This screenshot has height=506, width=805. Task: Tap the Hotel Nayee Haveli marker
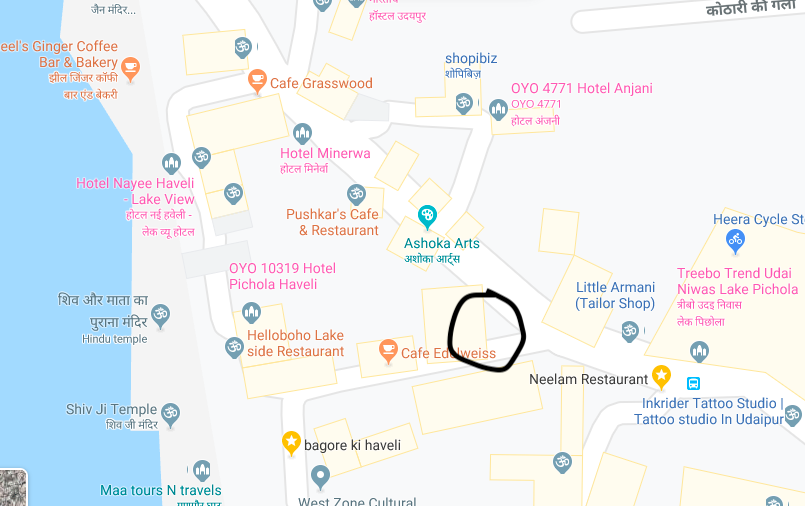click(171, 163)
